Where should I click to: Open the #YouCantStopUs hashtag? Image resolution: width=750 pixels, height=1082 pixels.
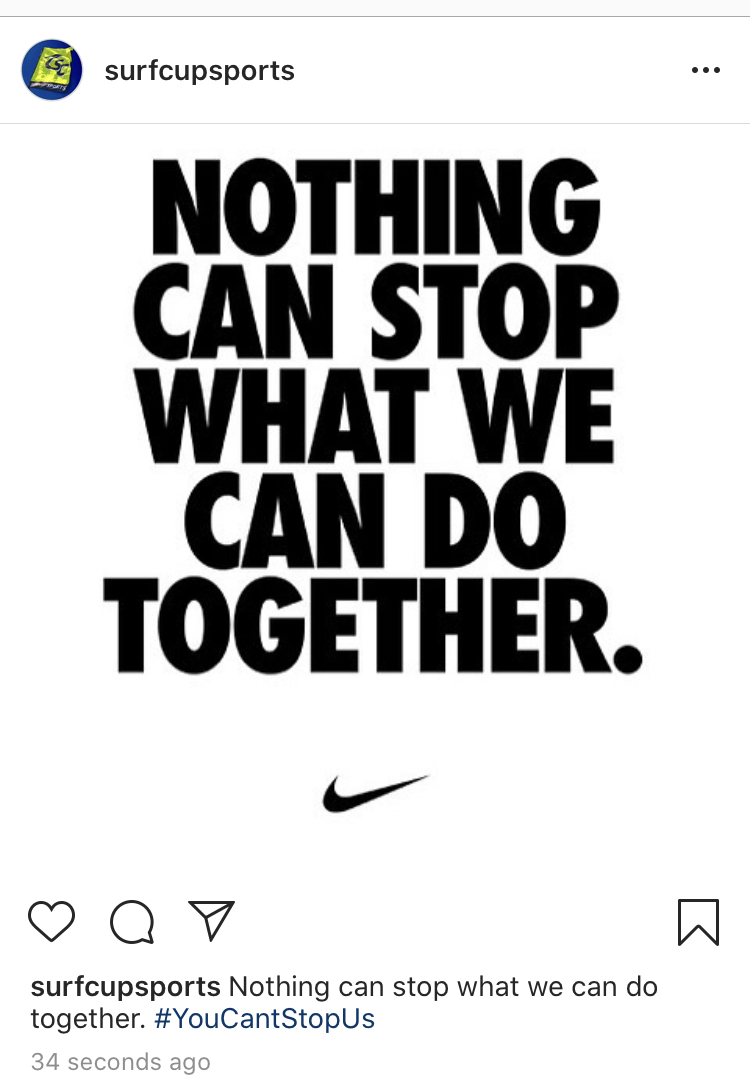265,1019
